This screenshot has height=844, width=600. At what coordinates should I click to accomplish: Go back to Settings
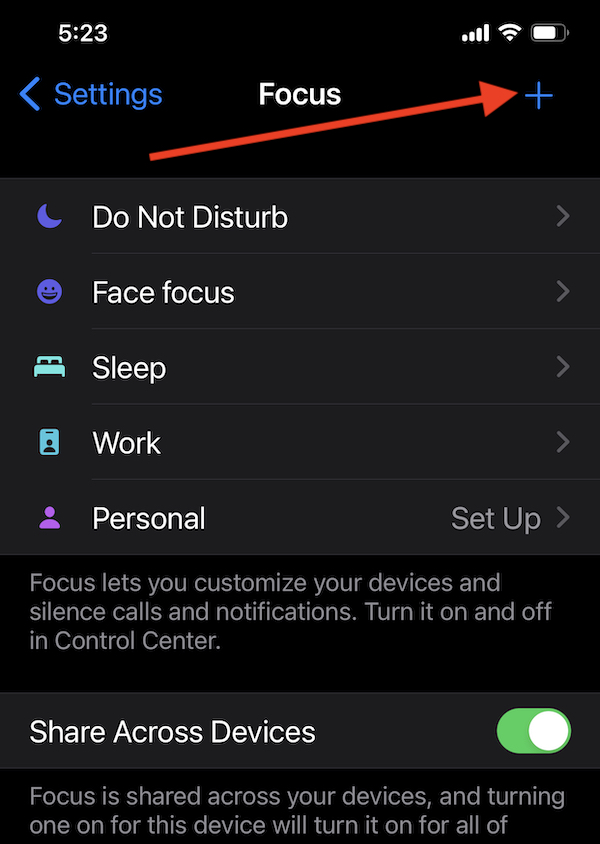point(91,95)
